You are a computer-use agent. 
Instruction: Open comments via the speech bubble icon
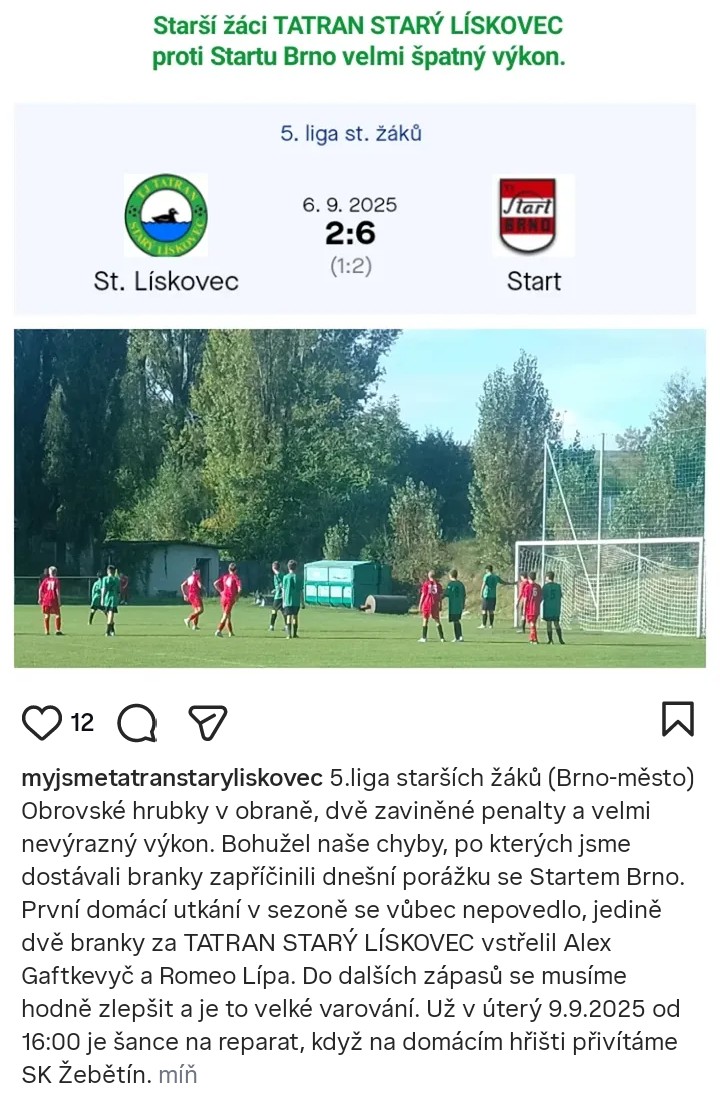click(137, 723)
